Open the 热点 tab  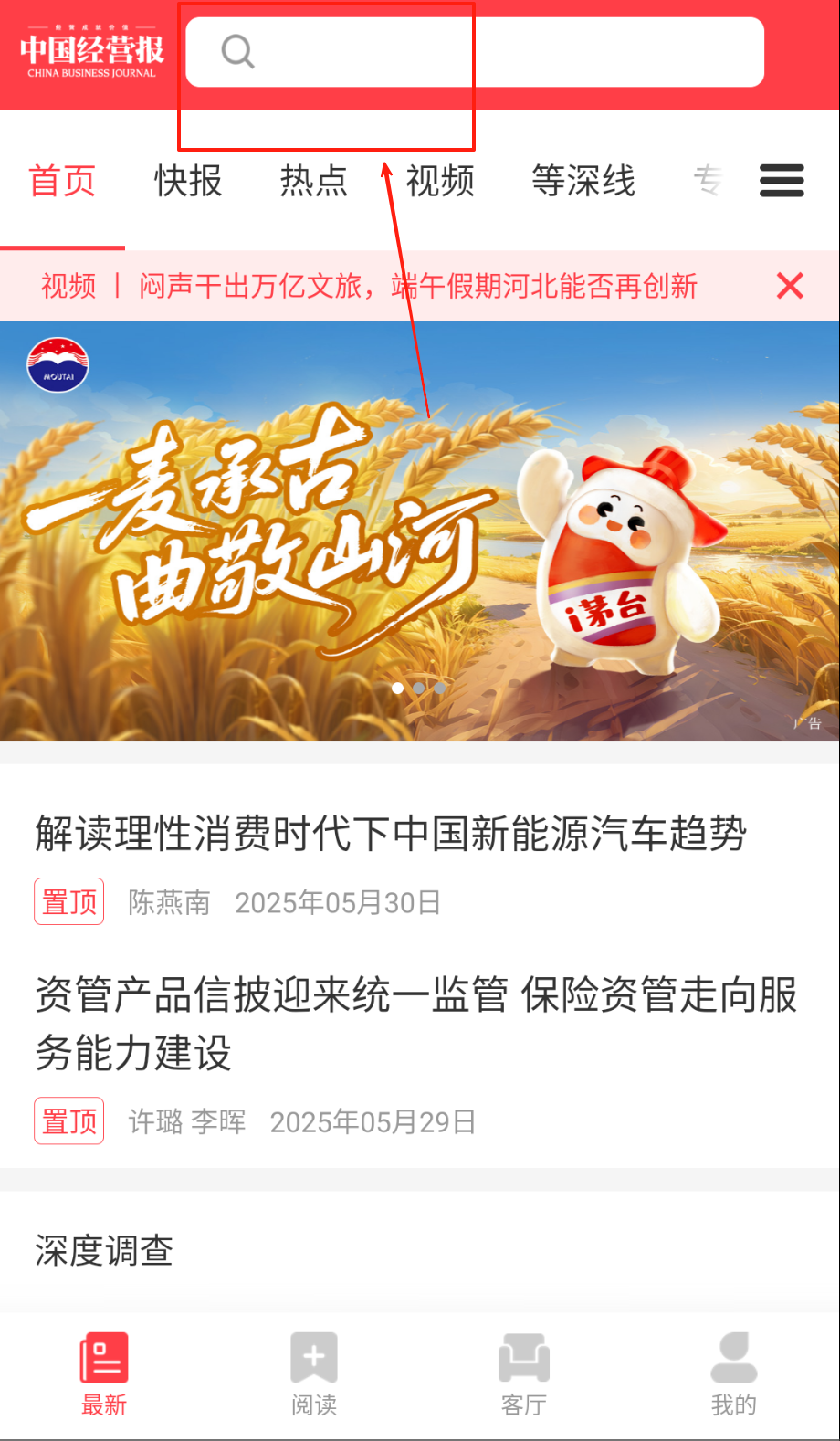pyautogui.click(x=313, y=181)
